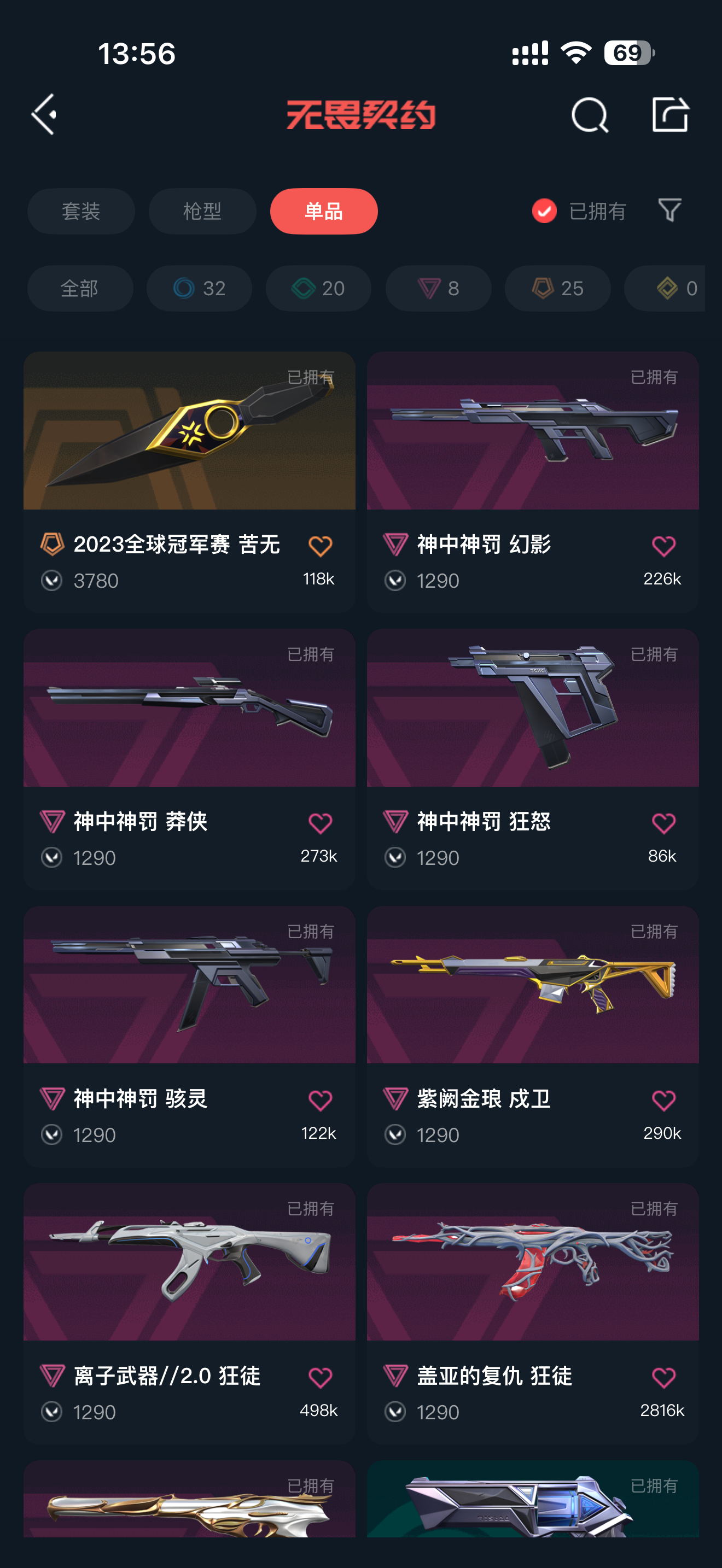Switch to the 枪型 tab

click(x=202, y=211)
